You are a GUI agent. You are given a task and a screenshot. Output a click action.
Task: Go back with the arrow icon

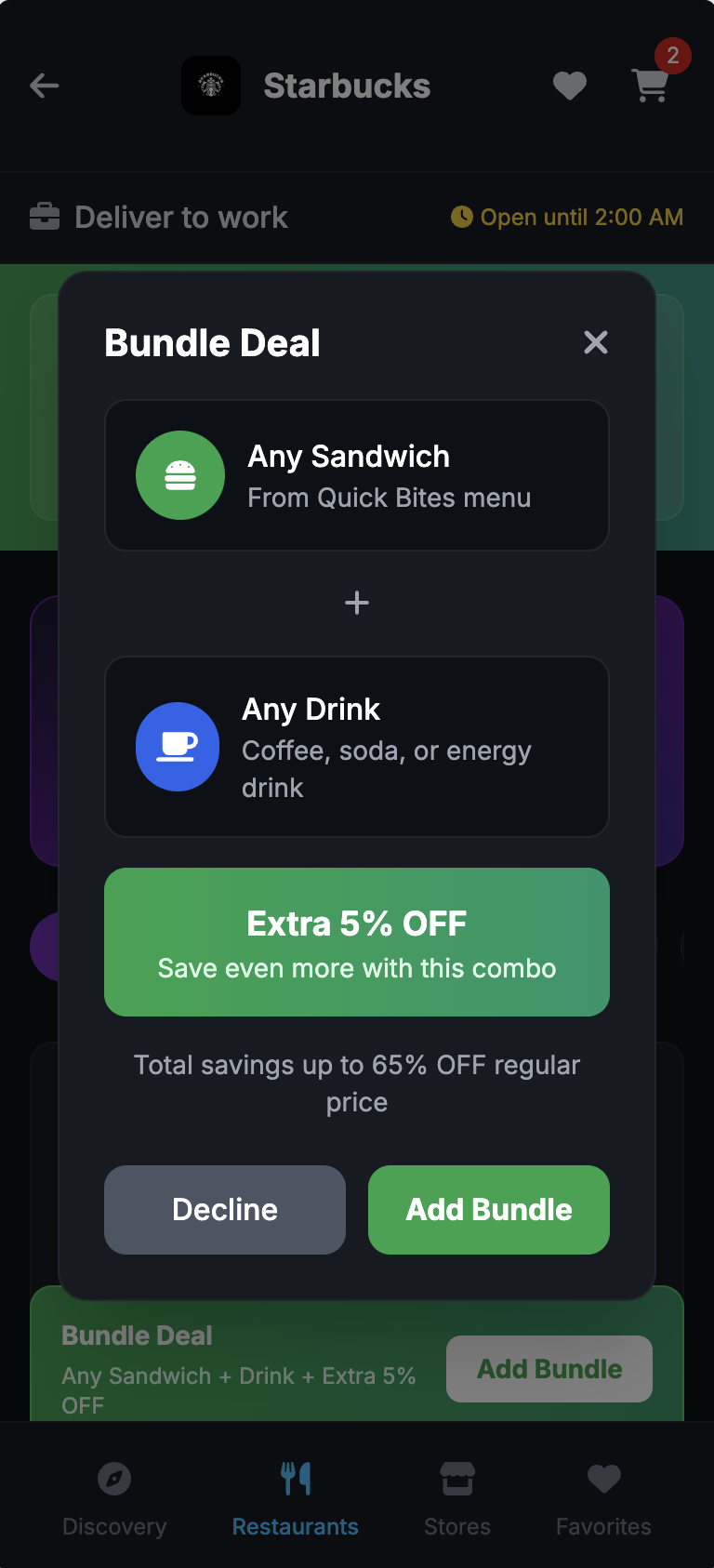45,86
